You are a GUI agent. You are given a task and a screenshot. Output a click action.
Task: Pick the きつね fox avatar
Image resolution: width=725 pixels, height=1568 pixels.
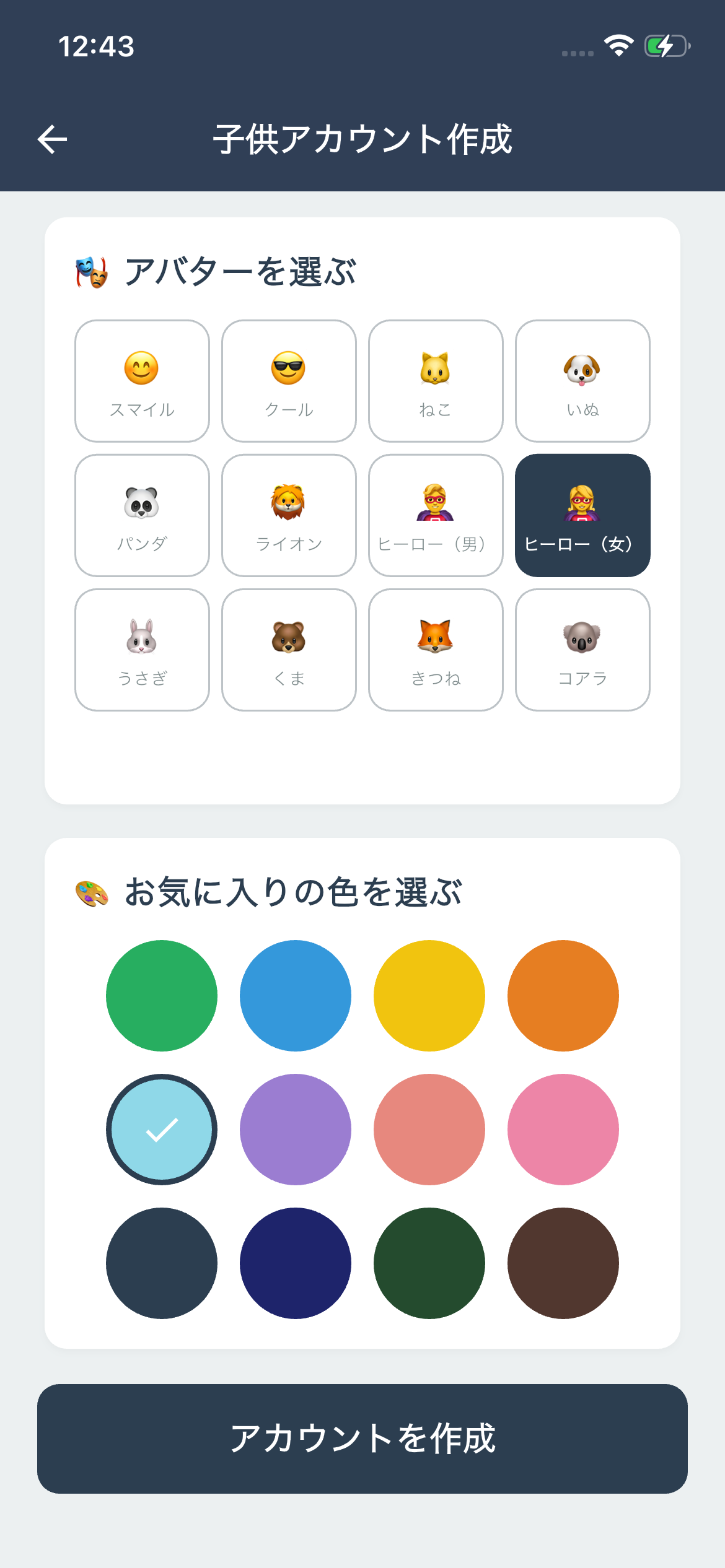[436, 648]
